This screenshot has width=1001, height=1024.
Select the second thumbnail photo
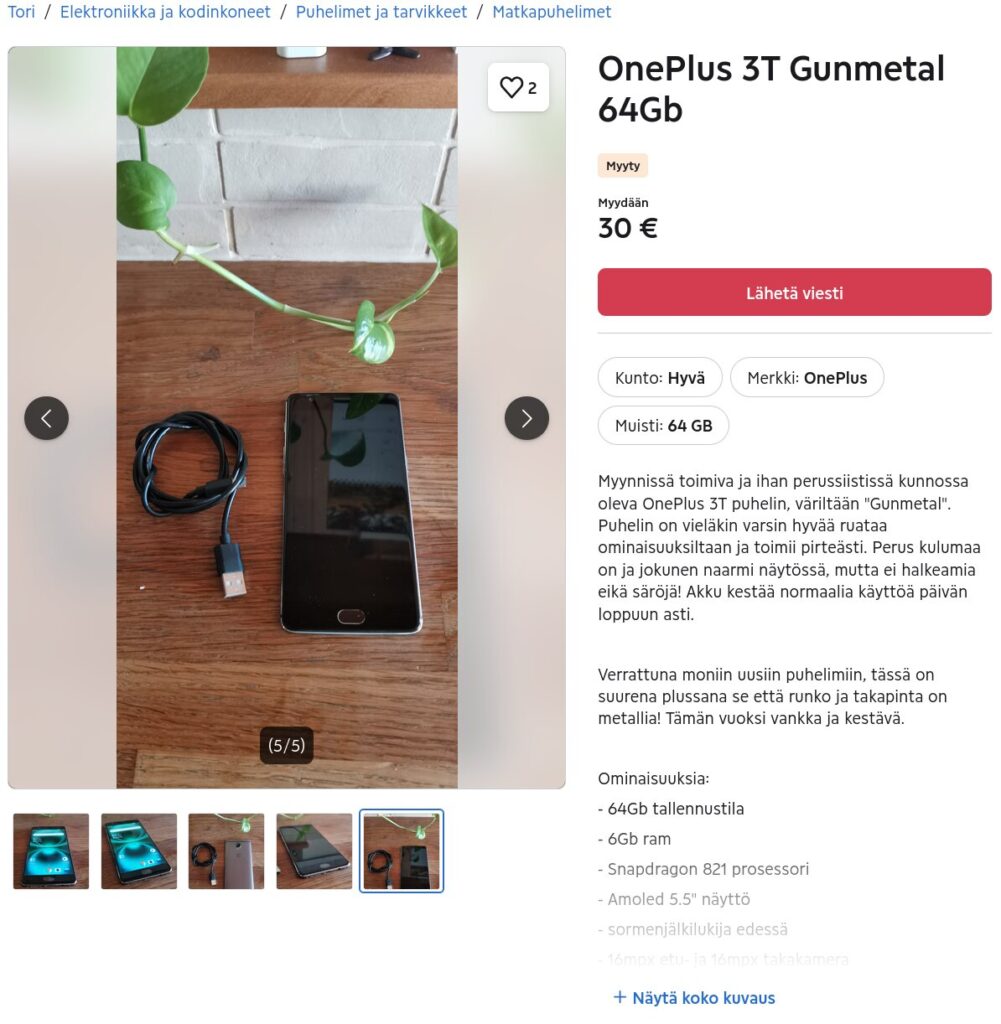click(x=139, y=851)
